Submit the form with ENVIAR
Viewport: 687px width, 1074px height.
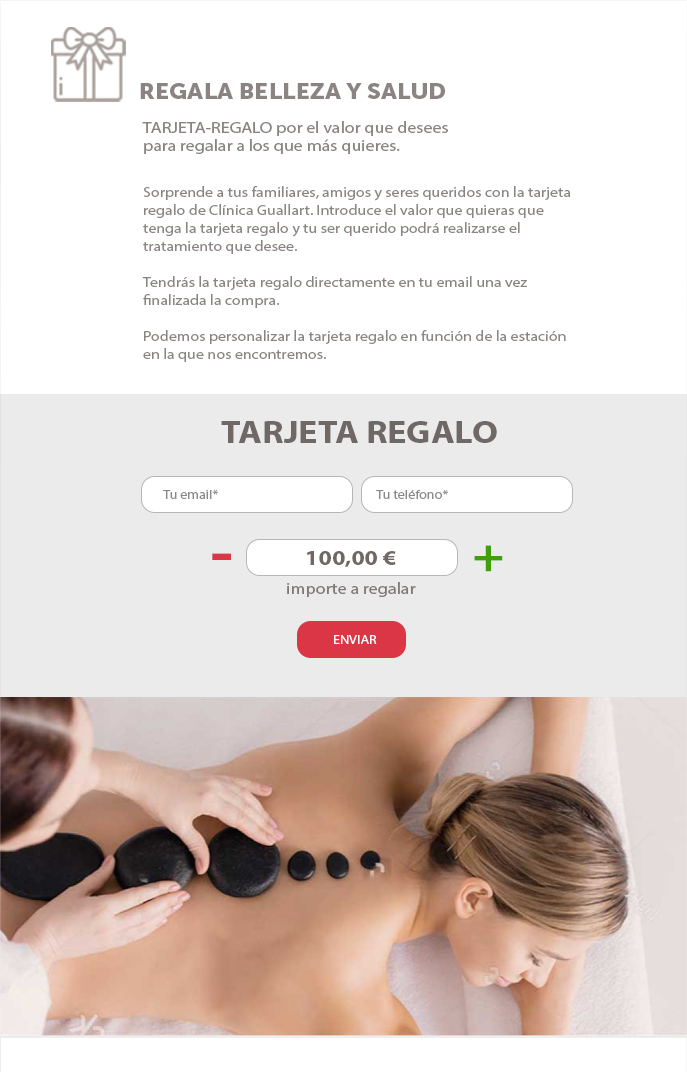click(351, 640)
